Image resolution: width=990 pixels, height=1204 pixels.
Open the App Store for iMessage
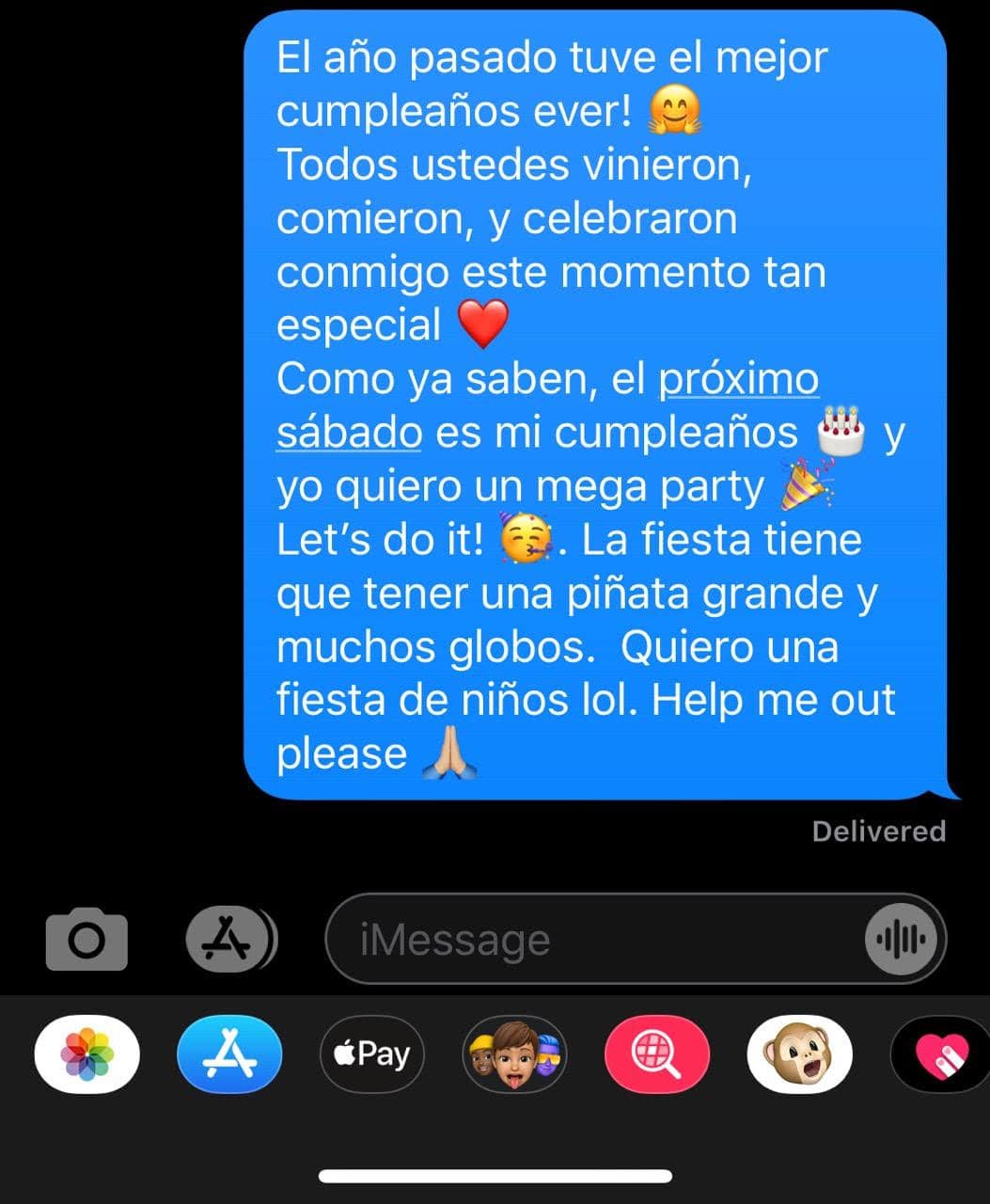tap(229, 1054)
